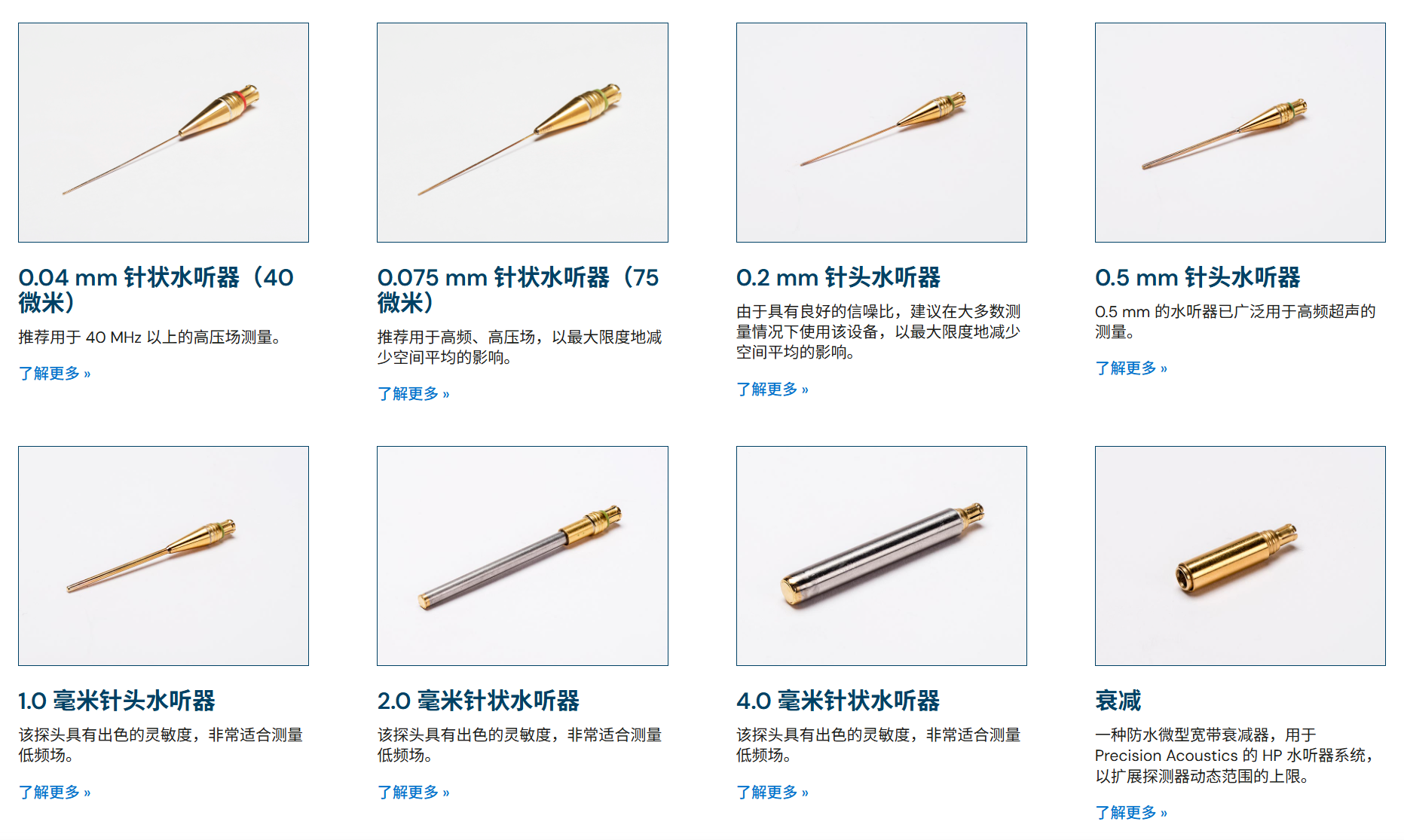This screenshot has width=1404, height=840.
Task: Open the 0.2 mm 针头水听器 product image
Action: point(881,133)
